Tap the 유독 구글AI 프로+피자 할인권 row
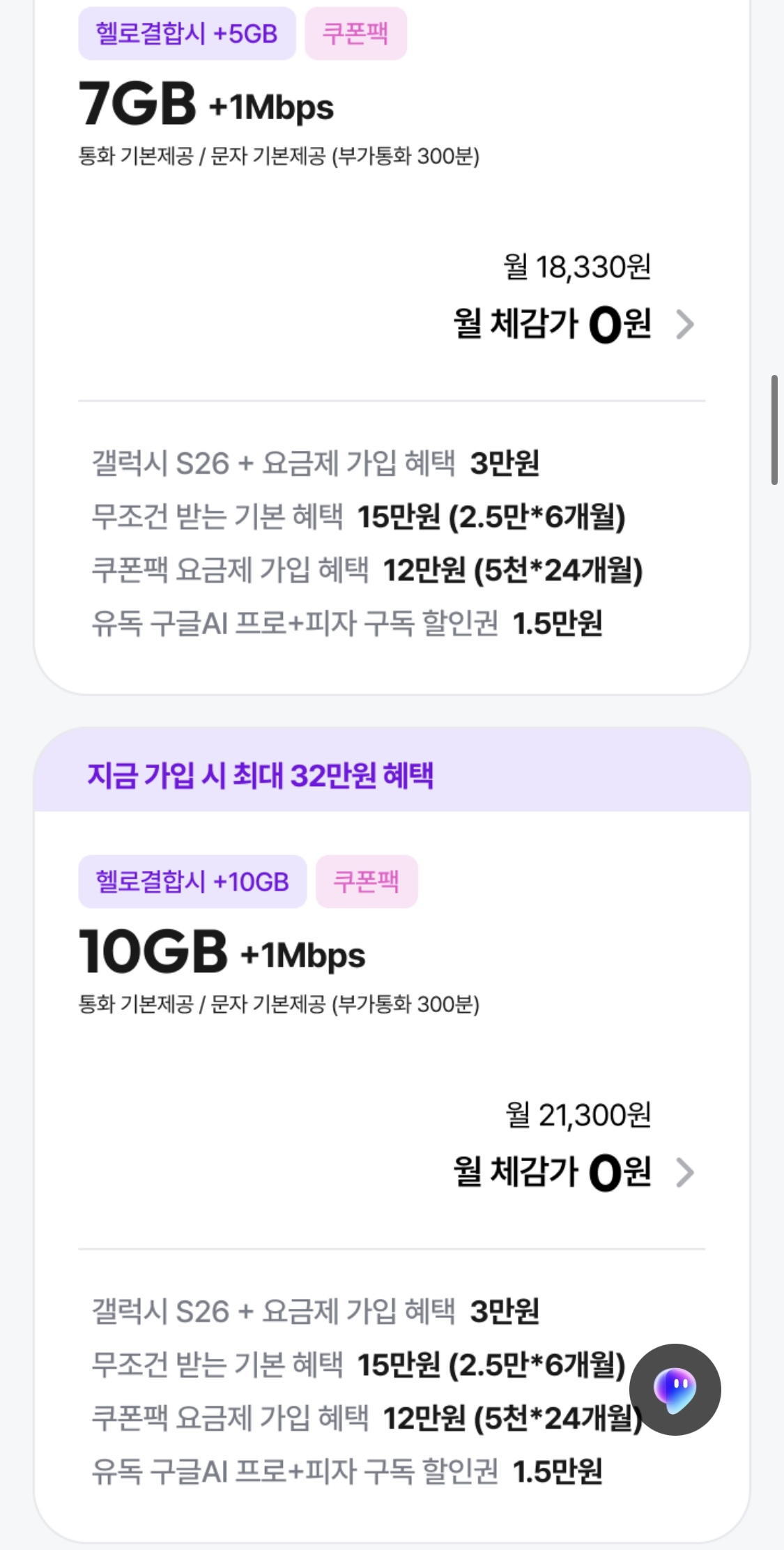This screenshot has height=1550, width=784. (348, 627)
